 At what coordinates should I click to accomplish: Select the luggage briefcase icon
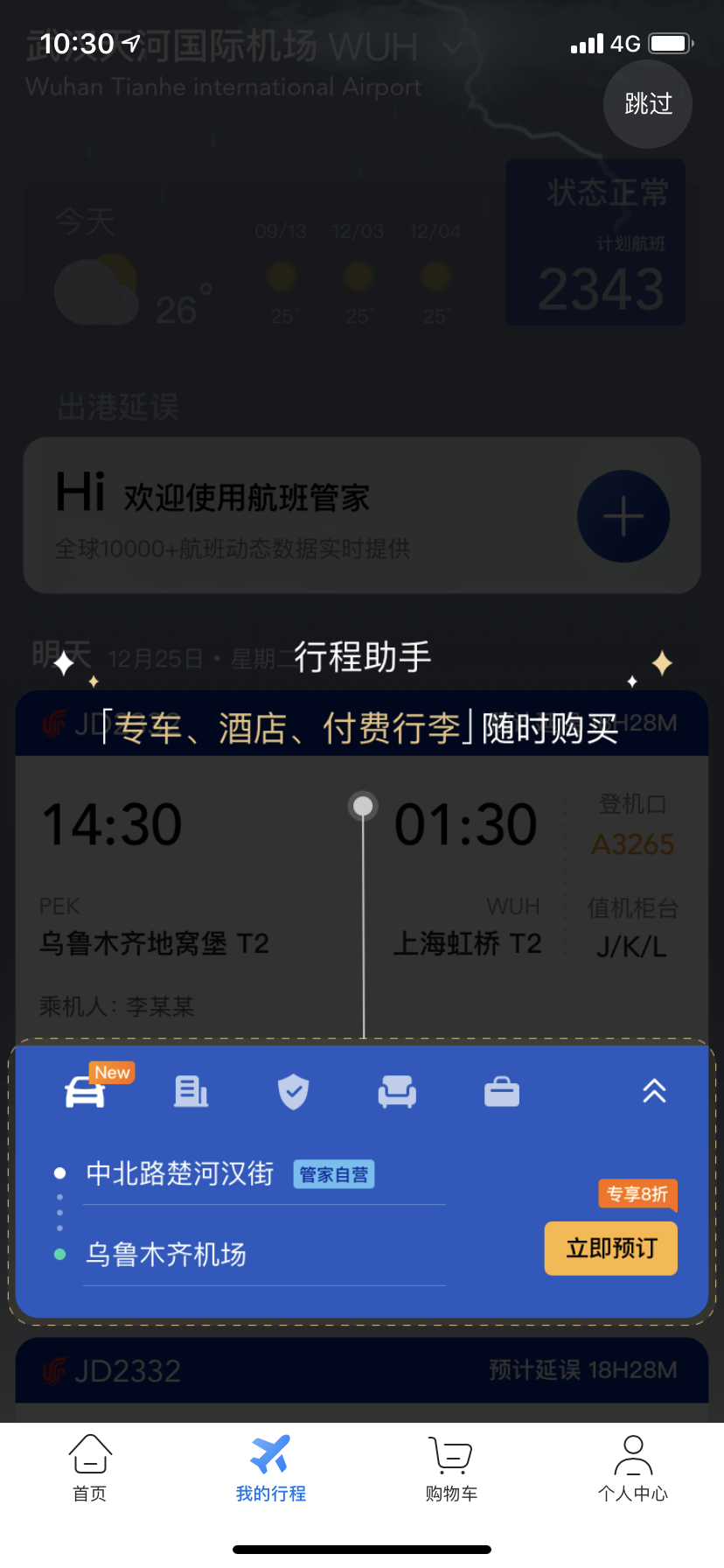pos(502,1092)
